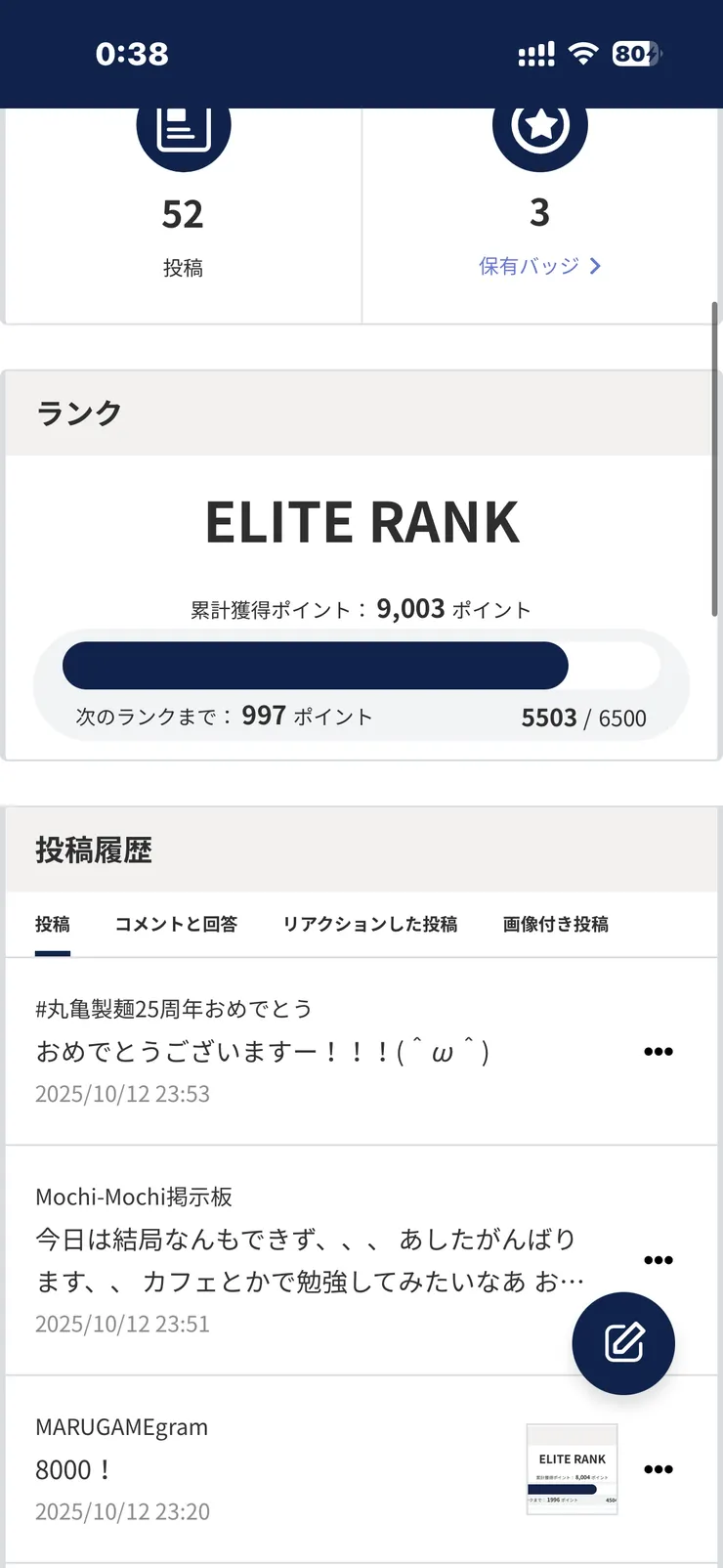723x1568 pixels.
Task: Open options menu on the 25周年 congratulations post
Action: [659, 1052]
